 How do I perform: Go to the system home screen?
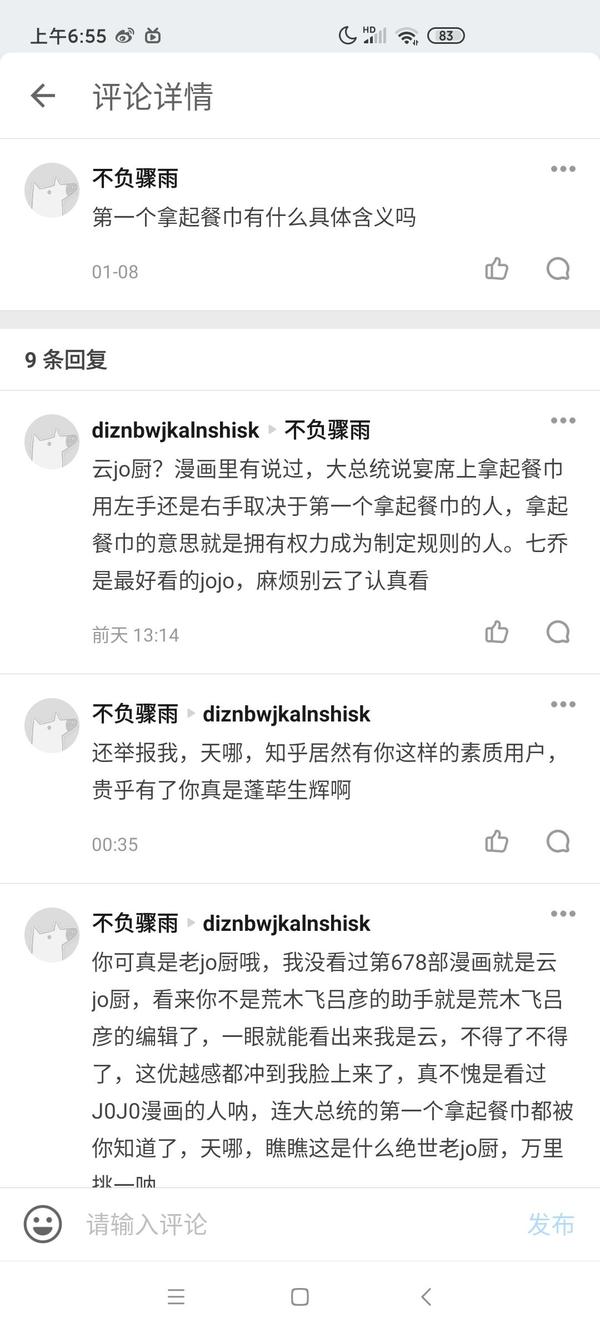click(x=299, y=1297)
